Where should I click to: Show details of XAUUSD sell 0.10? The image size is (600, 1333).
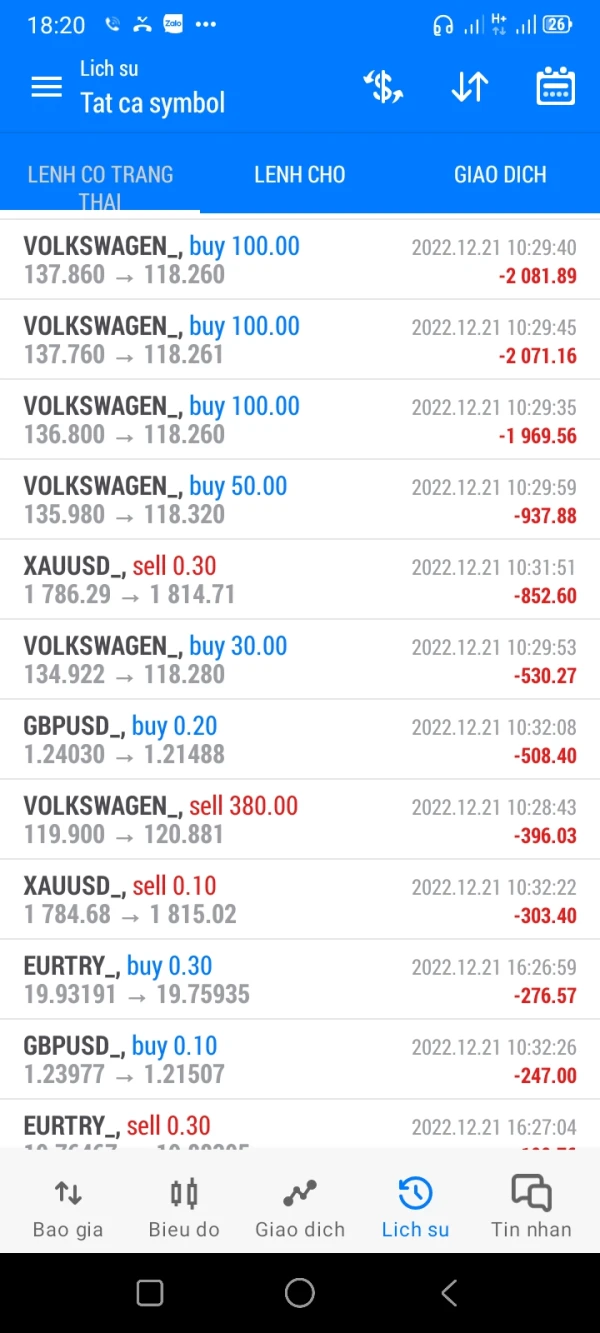tap(300, 900)
